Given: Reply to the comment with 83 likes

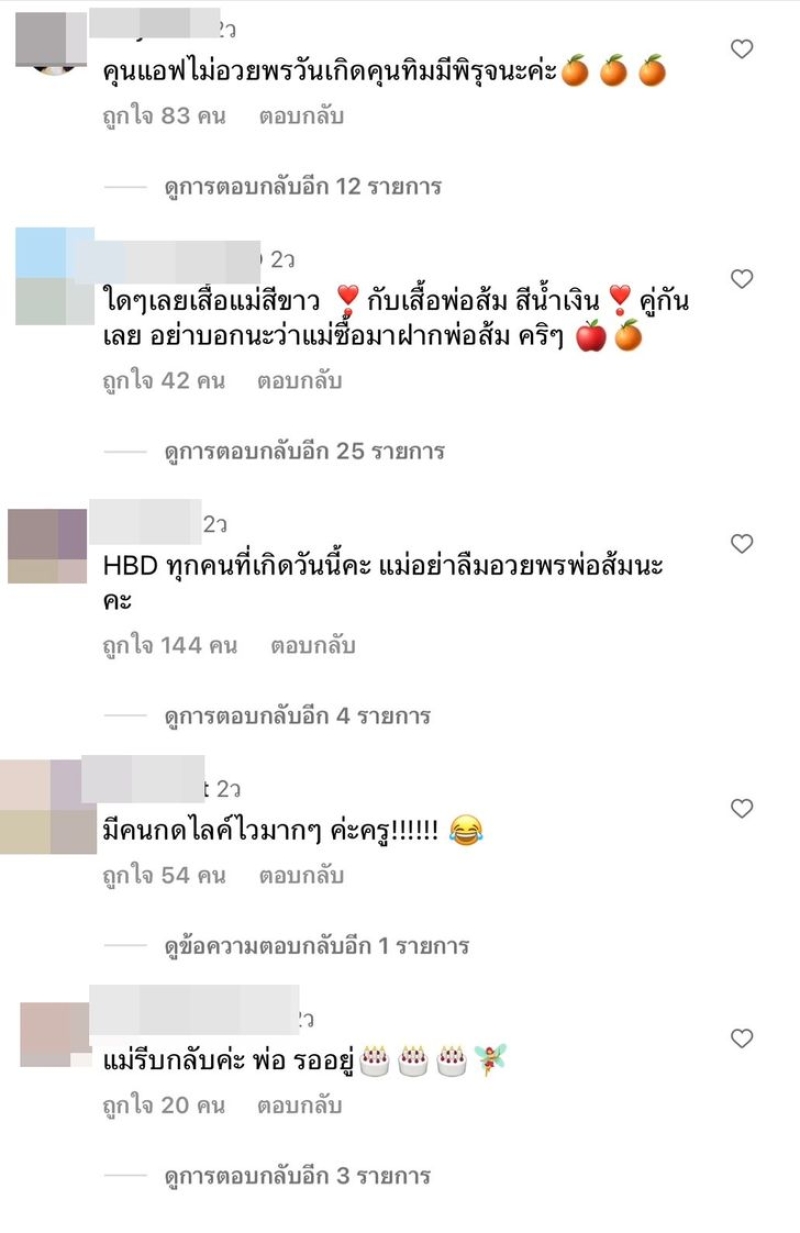Looking at the screenshot, I should tap(301, 116).
